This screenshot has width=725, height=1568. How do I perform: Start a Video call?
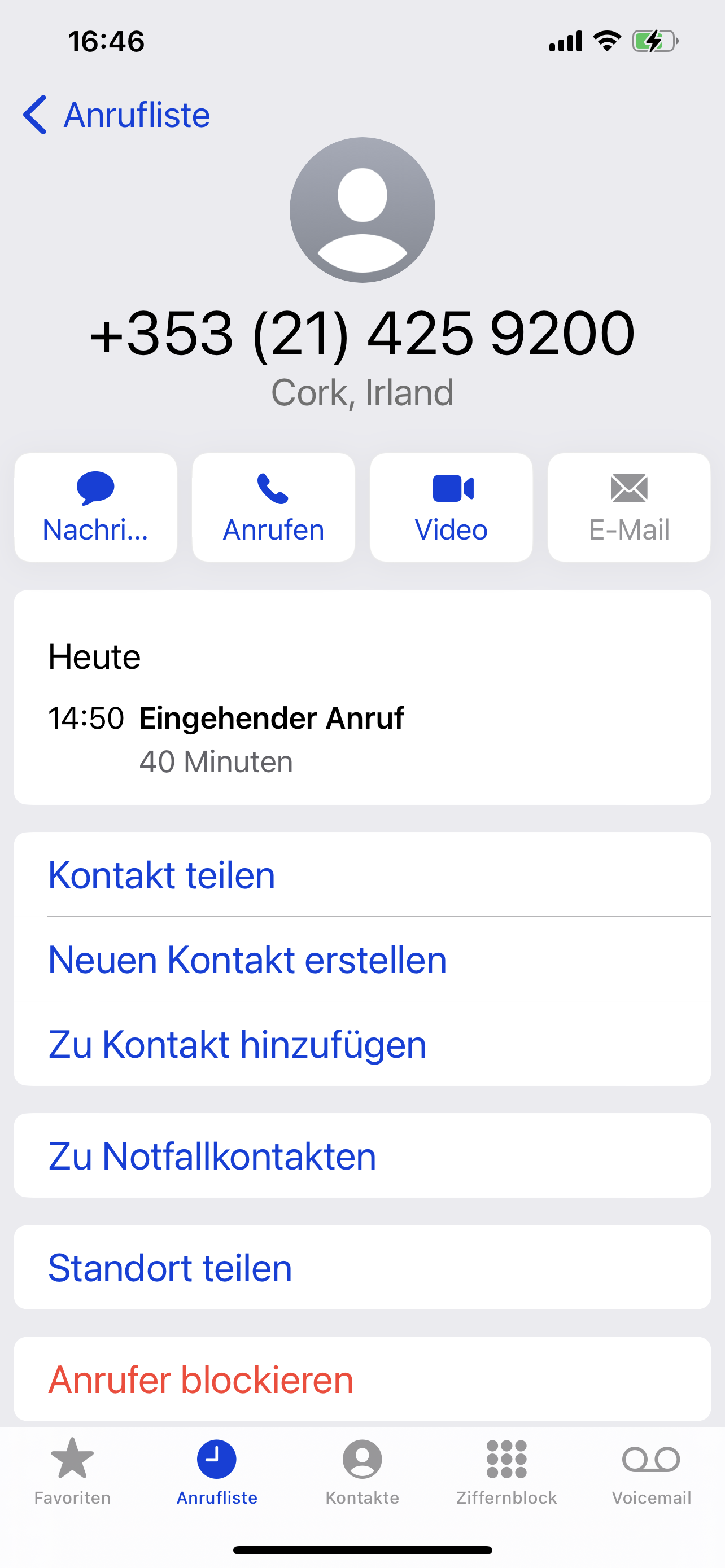click(x=451, y=507)
